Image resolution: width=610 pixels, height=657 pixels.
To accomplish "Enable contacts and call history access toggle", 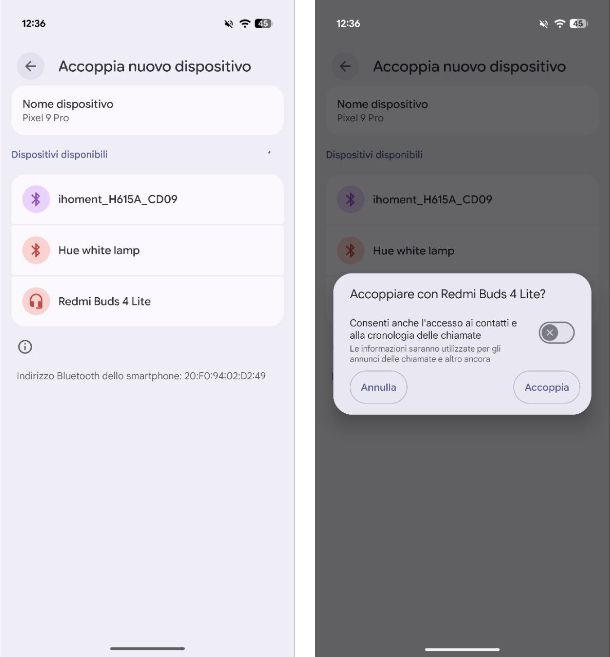I will point(556,332).
